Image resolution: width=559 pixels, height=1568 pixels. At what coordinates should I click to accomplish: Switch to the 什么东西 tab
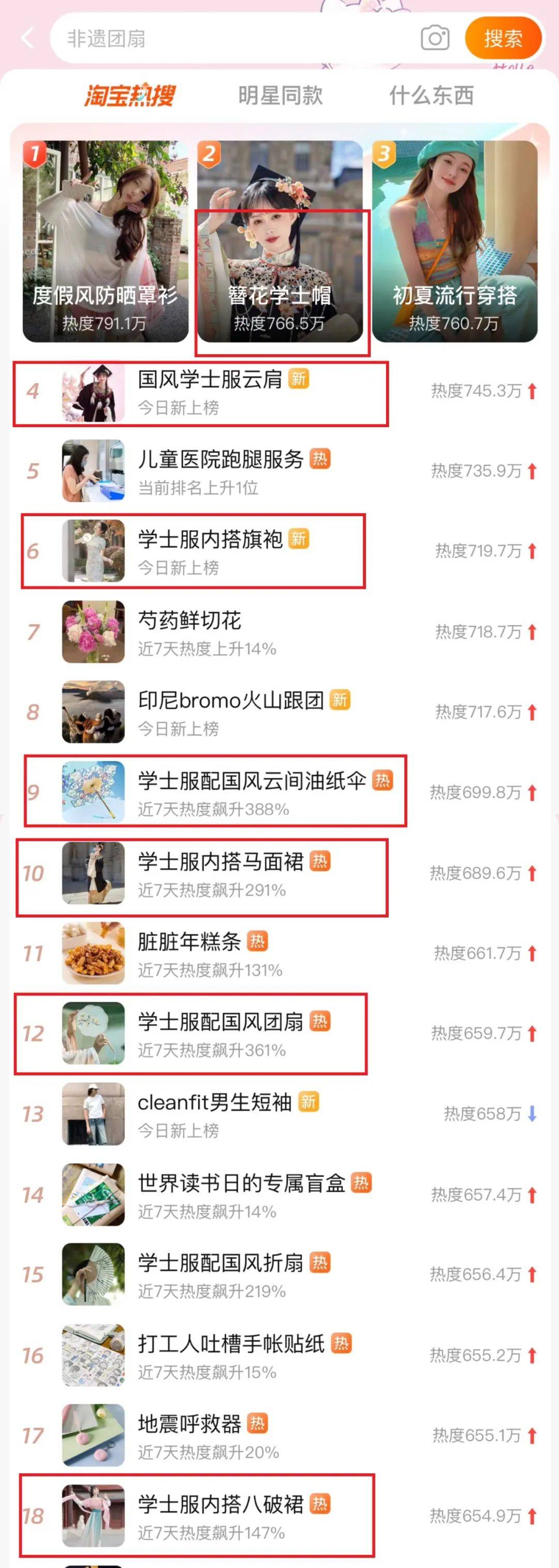pyautogui.click(x=431, y=95)
